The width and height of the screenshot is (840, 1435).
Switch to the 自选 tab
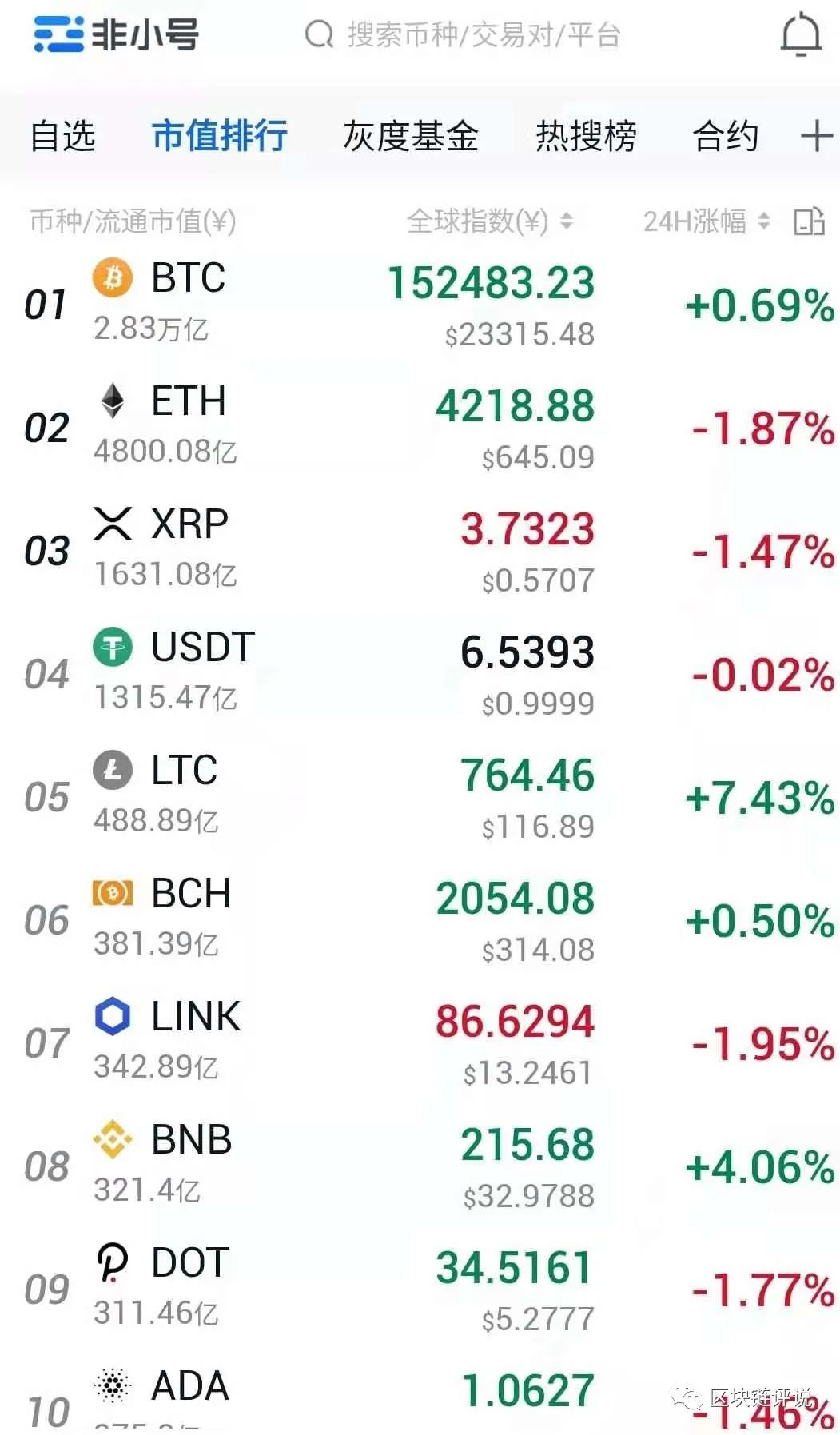tap(62, 136)
